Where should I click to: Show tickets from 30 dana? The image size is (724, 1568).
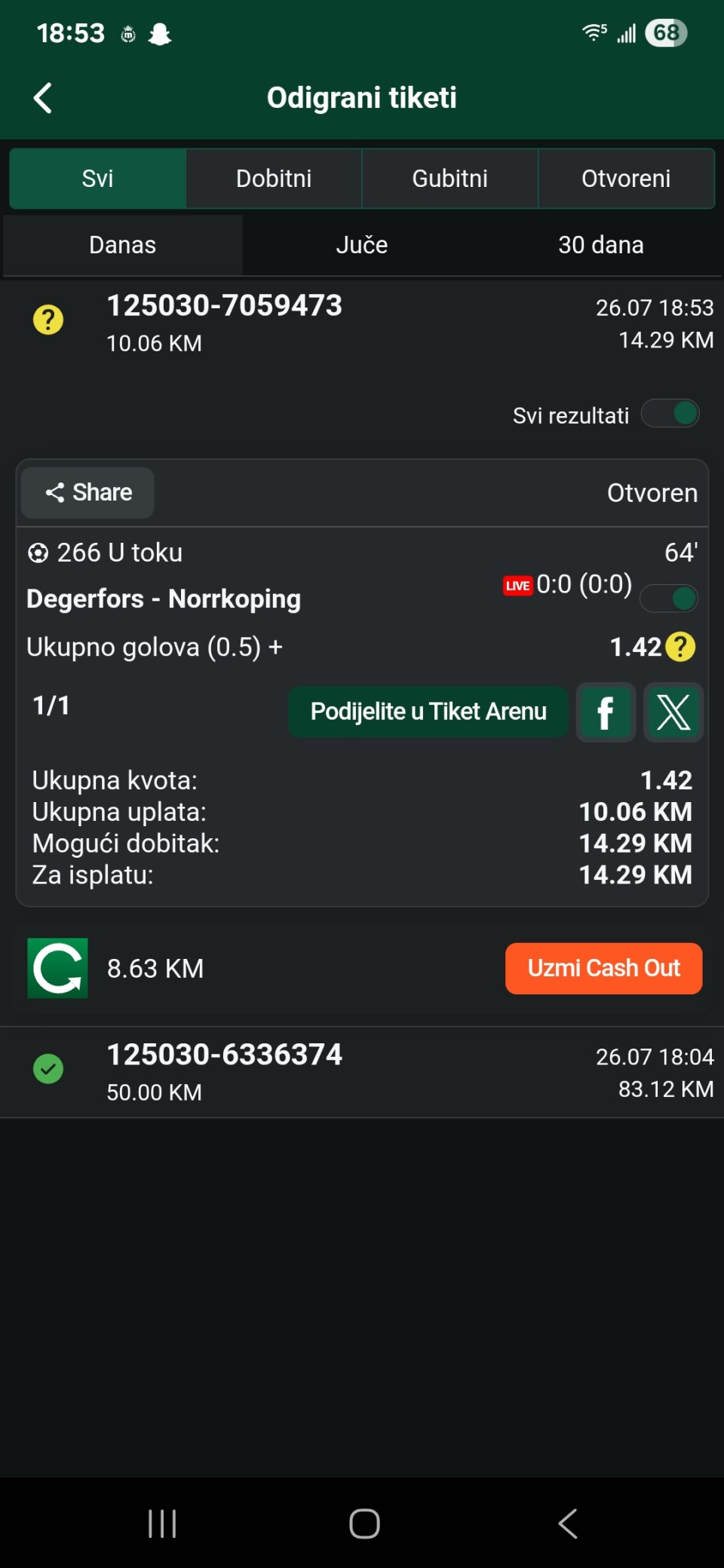coord(601,245)
